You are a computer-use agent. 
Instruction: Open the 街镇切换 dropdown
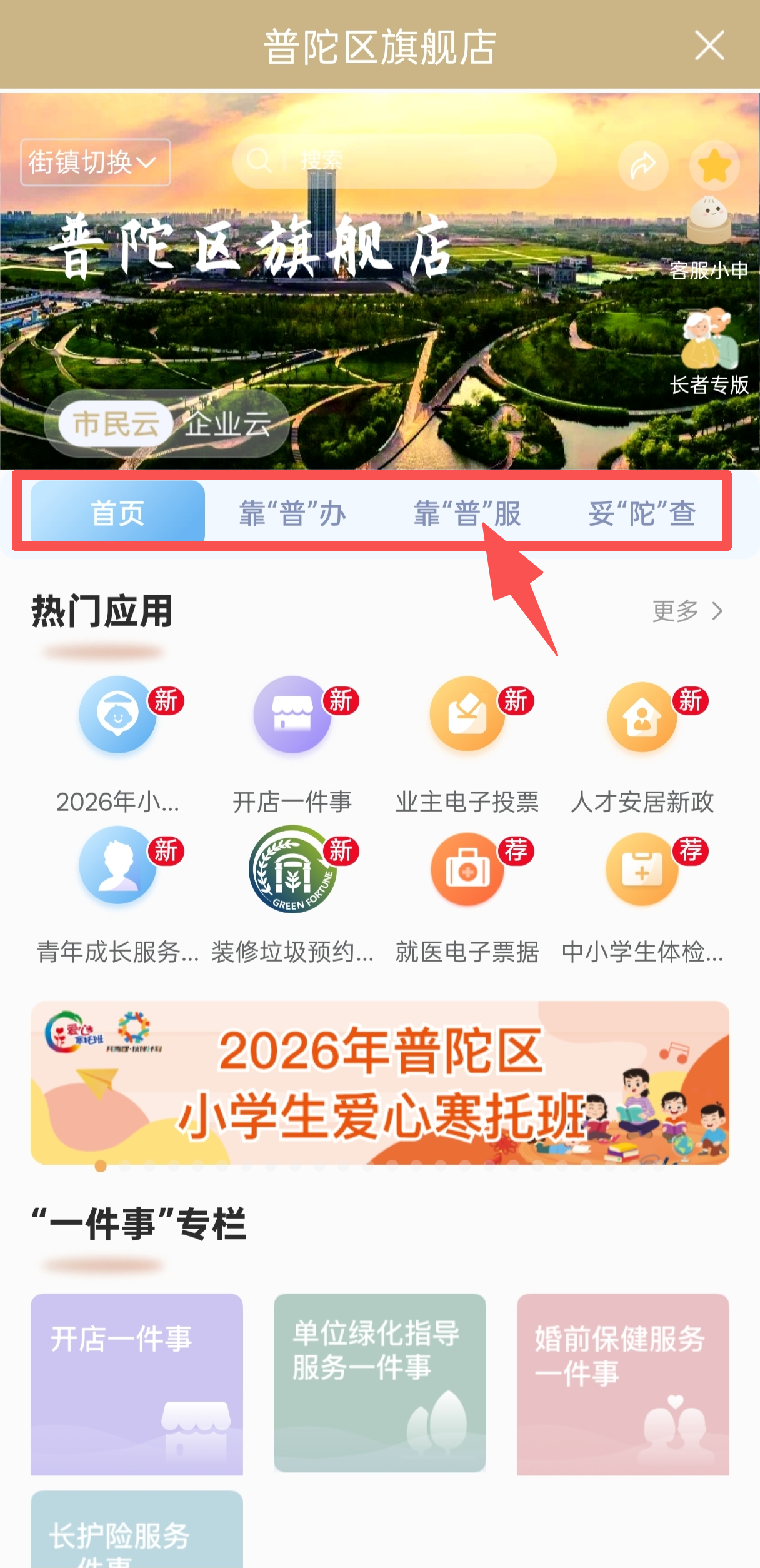click(x=95, y=163)
